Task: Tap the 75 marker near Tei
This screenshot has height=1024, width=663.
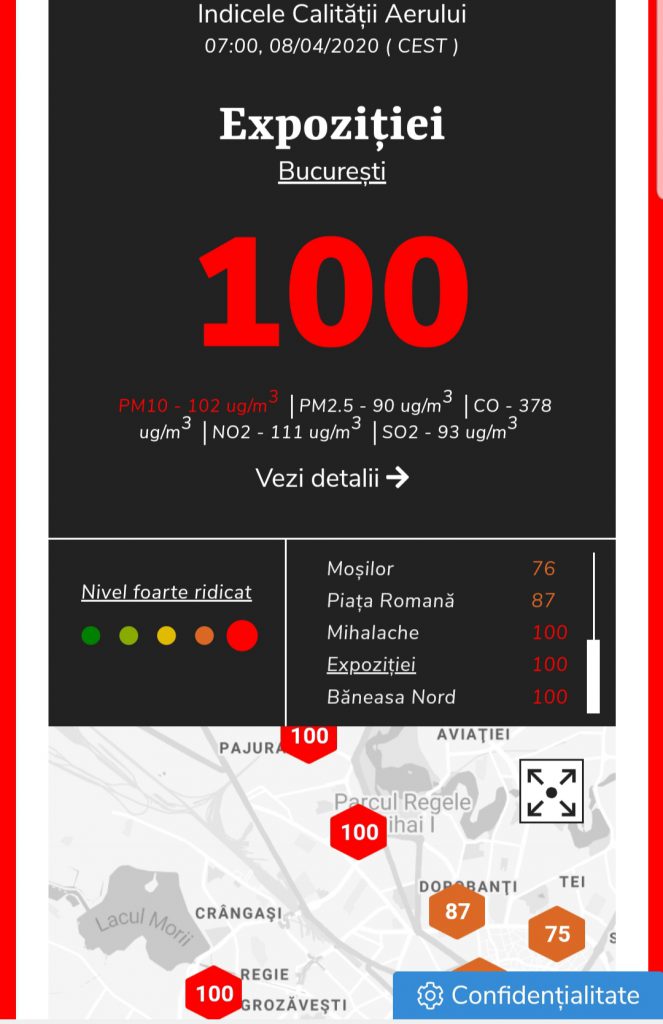Action: [x=557, y=933]
